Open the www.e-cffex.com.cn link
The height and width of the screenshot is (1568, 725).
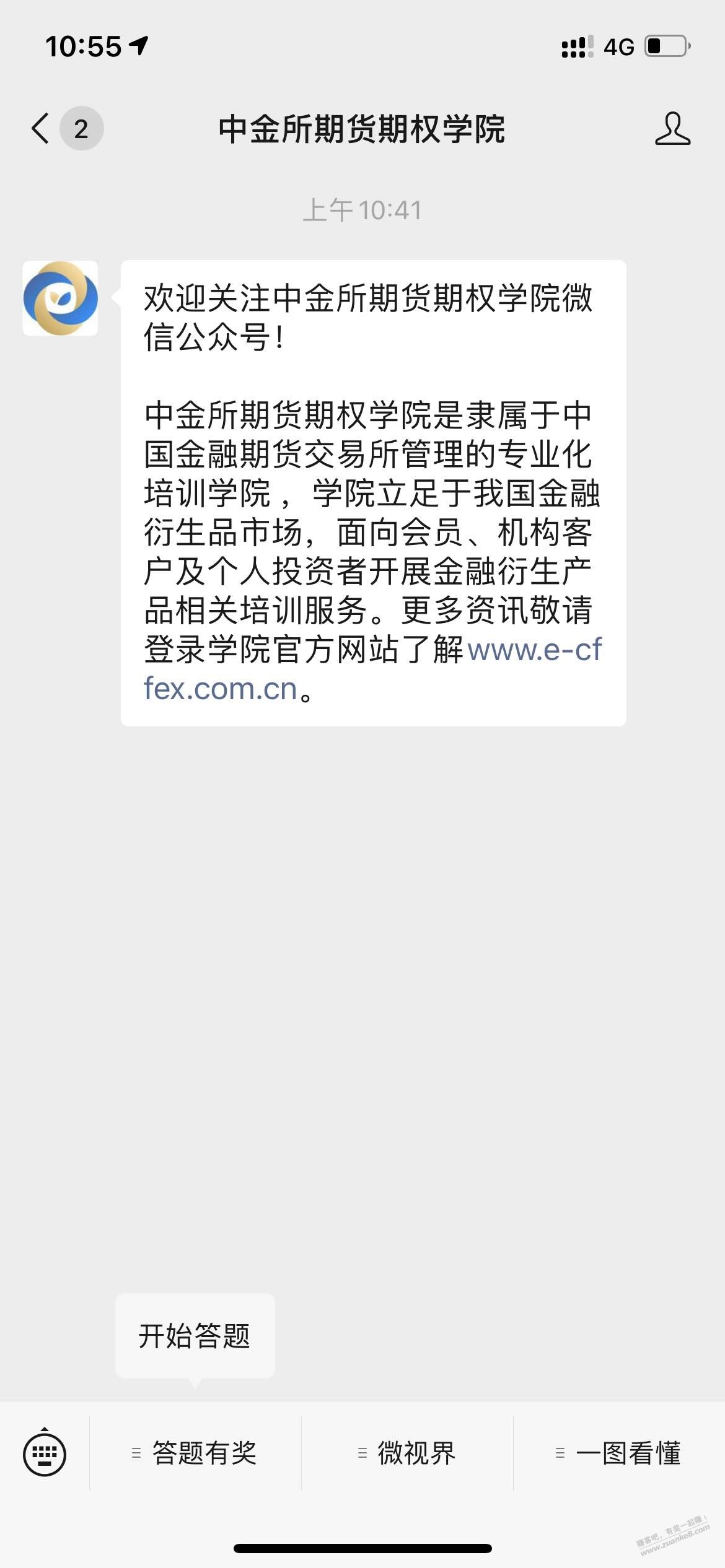[534, 650]
